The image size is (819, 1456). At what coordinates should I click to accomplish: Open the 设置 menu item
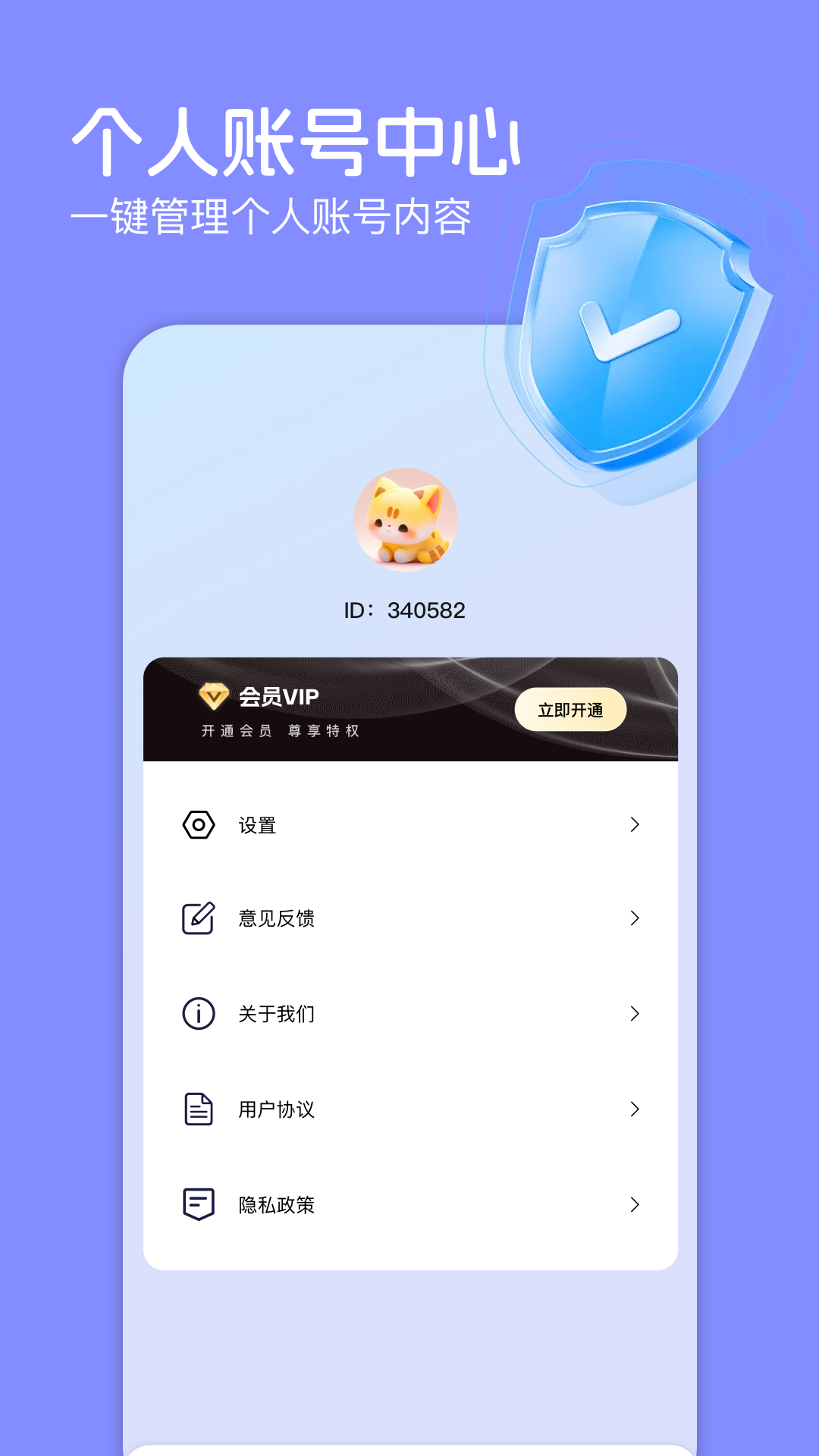tap(258, 825)
